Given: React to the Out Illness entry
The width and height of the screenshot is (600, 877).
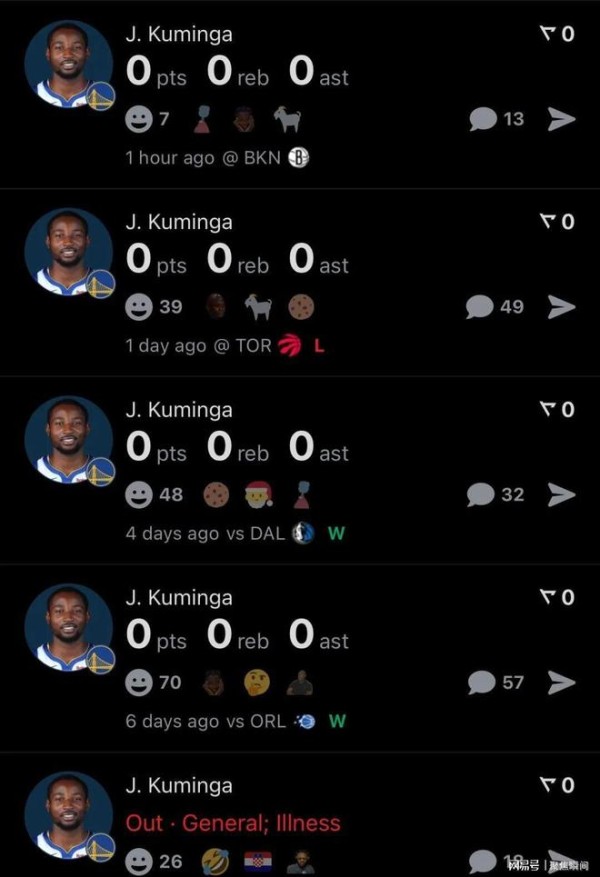Looking at the screenshot, I should pos(140,861).
